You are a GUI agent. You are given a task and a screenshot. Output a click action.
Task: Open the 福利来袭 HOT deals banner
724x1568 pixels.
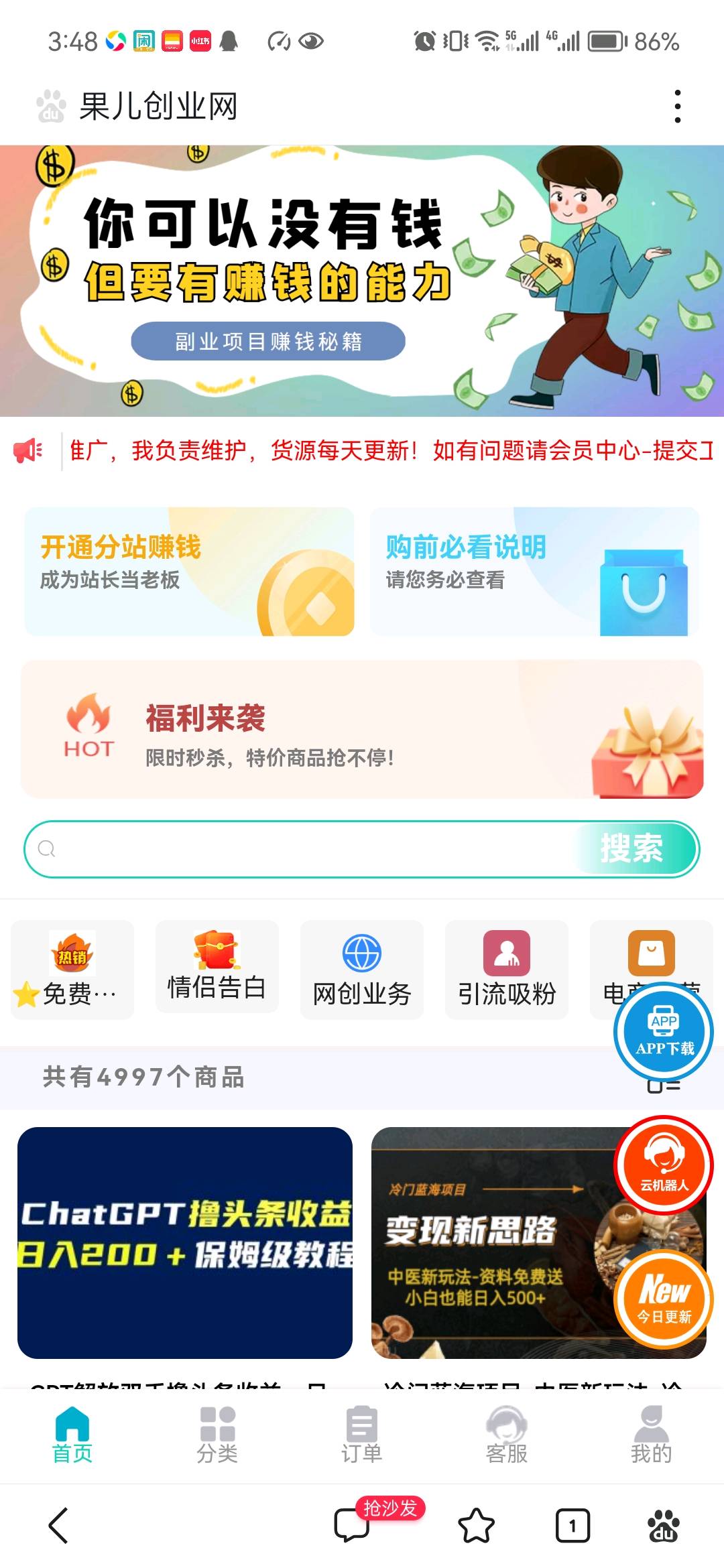[x=362, y=729]
